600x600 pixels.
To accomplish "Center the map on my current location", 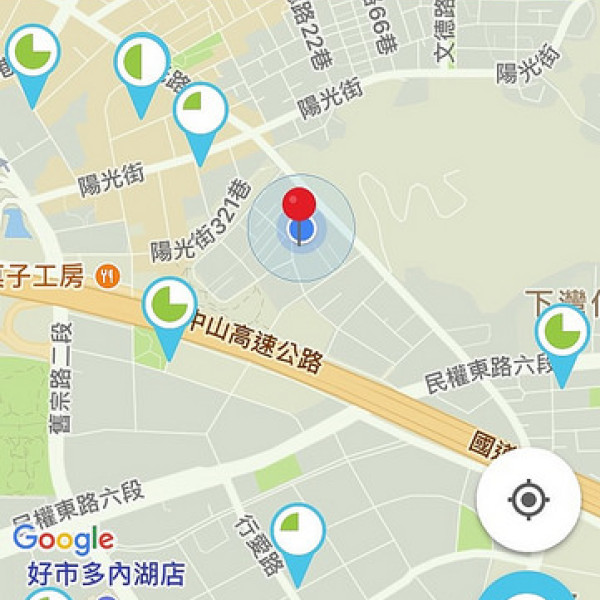I will 529,500.
